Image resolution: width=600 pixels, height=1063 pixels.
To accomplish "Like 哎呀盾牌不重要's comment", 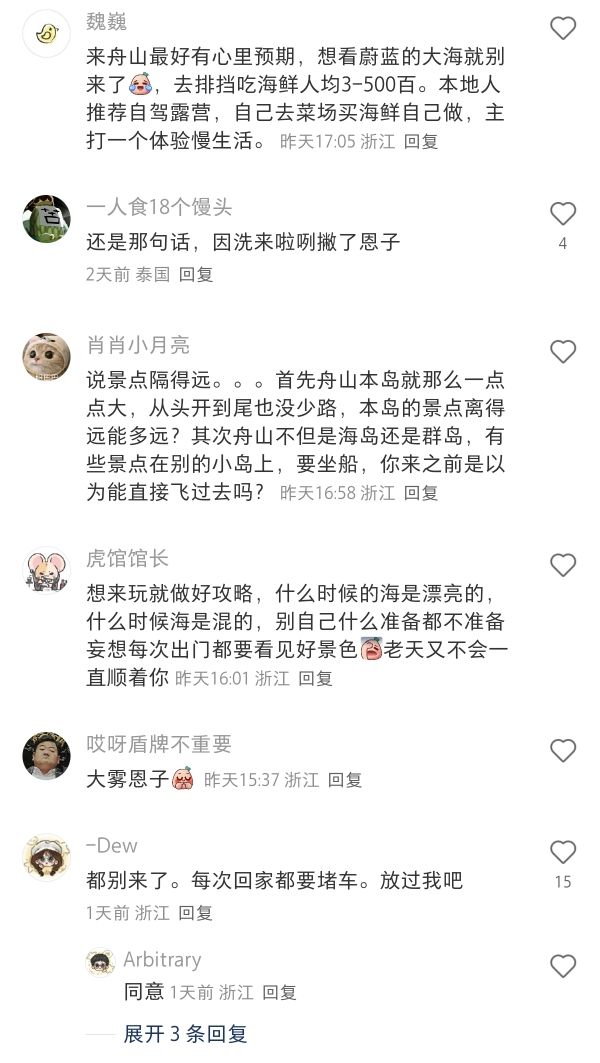I will [x=563, y=750].
